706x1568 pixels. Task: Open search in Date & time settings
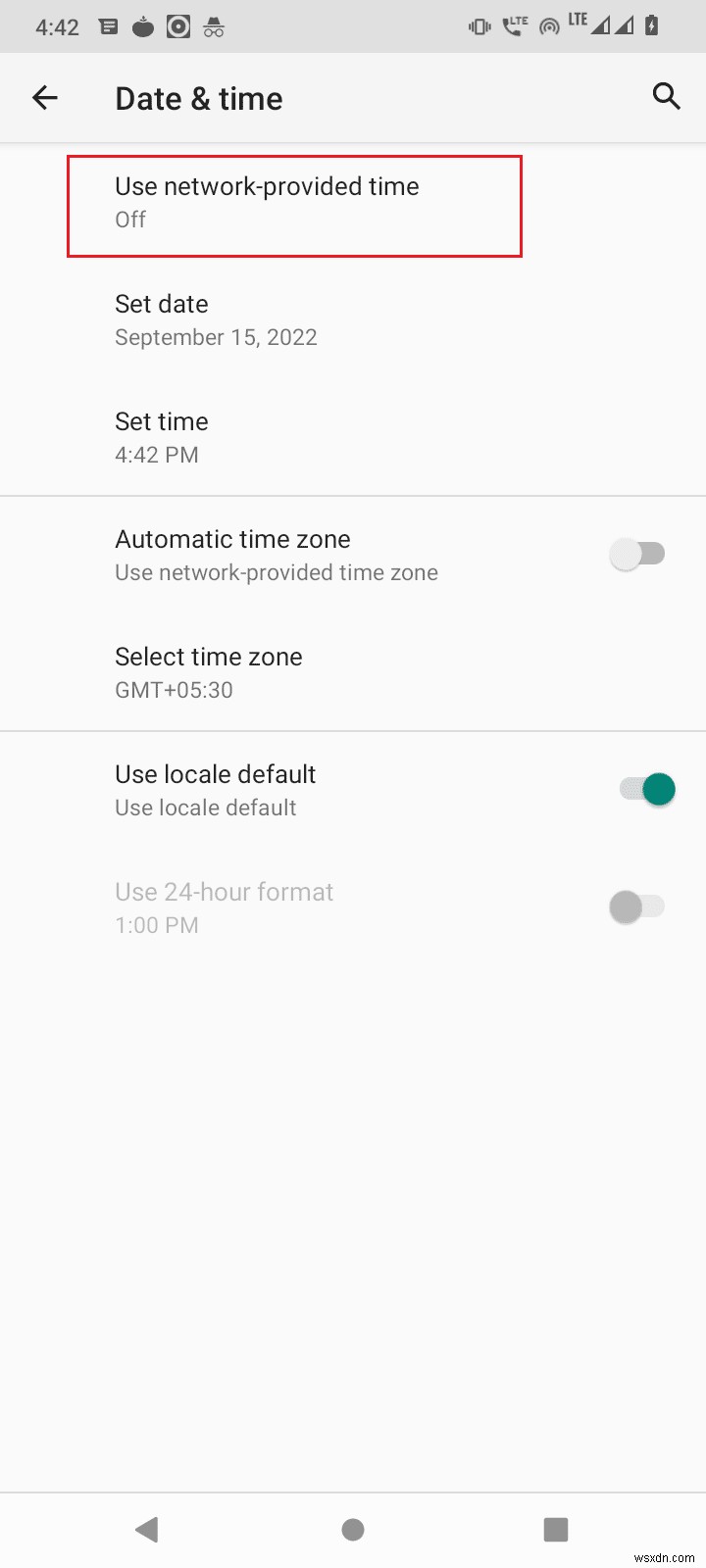pyautogui.click(x=666, y=96)
